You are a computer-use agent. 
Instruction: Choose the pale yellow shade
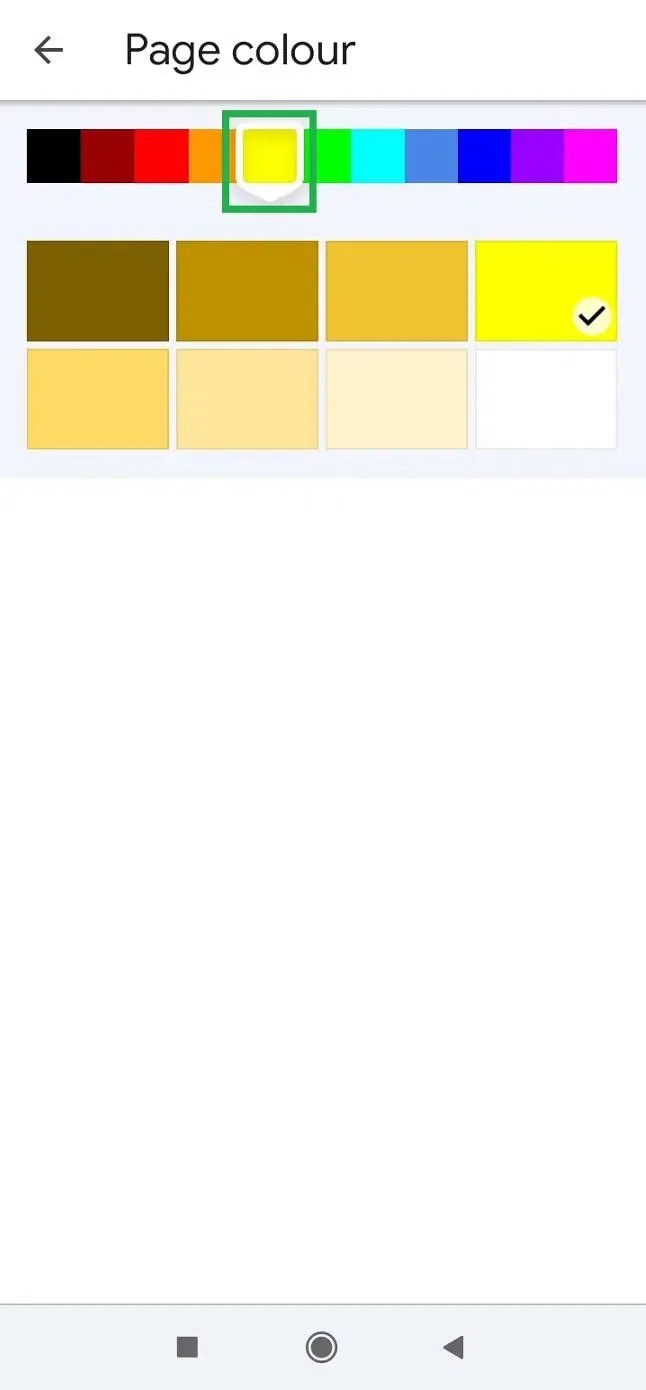click(x=247, y=399)
